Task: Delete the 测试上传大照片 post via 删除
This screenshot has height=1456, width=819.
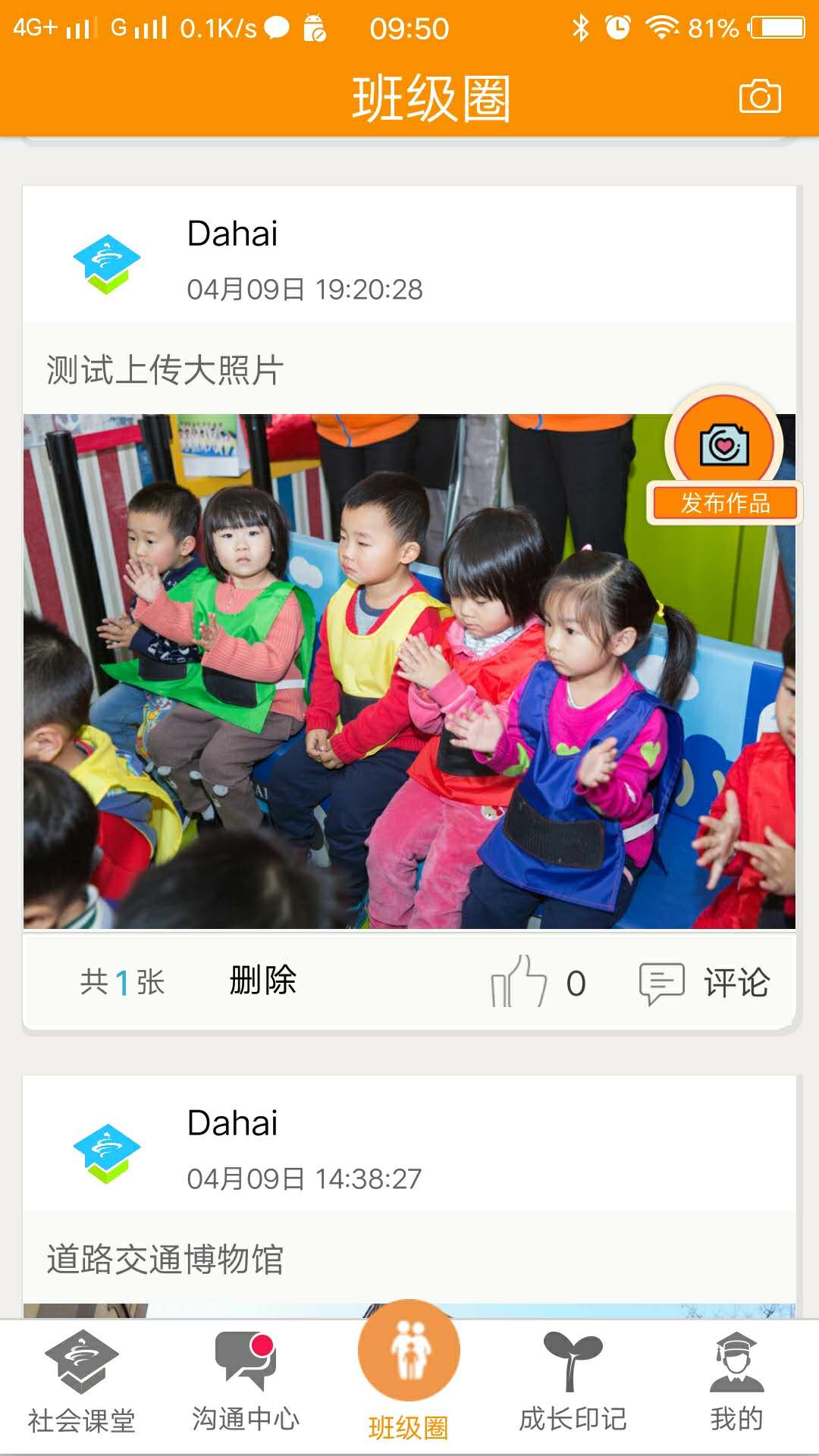Action: tap(262, 981)
